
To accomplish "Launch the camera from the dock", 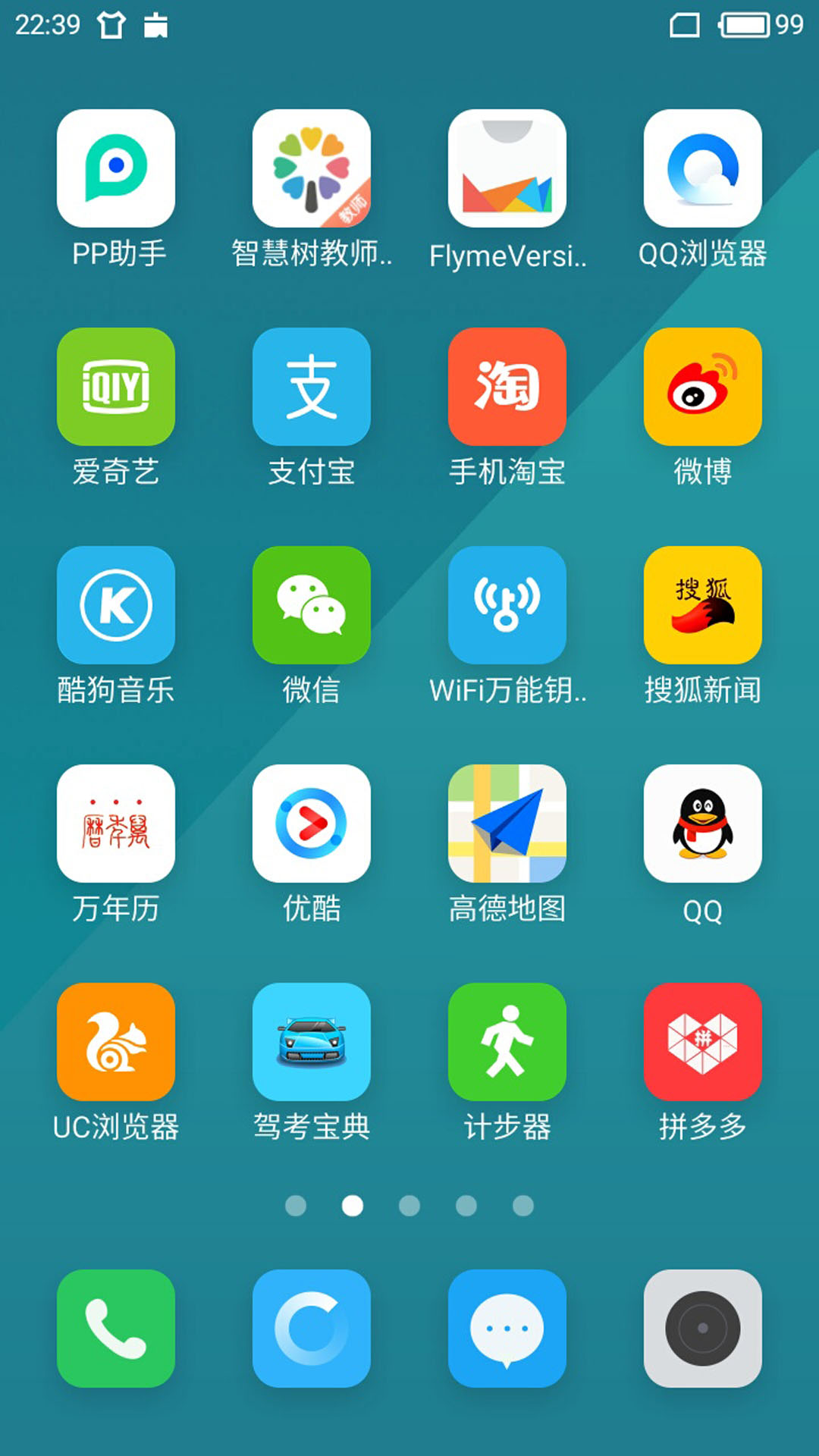I will [x=703, y=1329].
